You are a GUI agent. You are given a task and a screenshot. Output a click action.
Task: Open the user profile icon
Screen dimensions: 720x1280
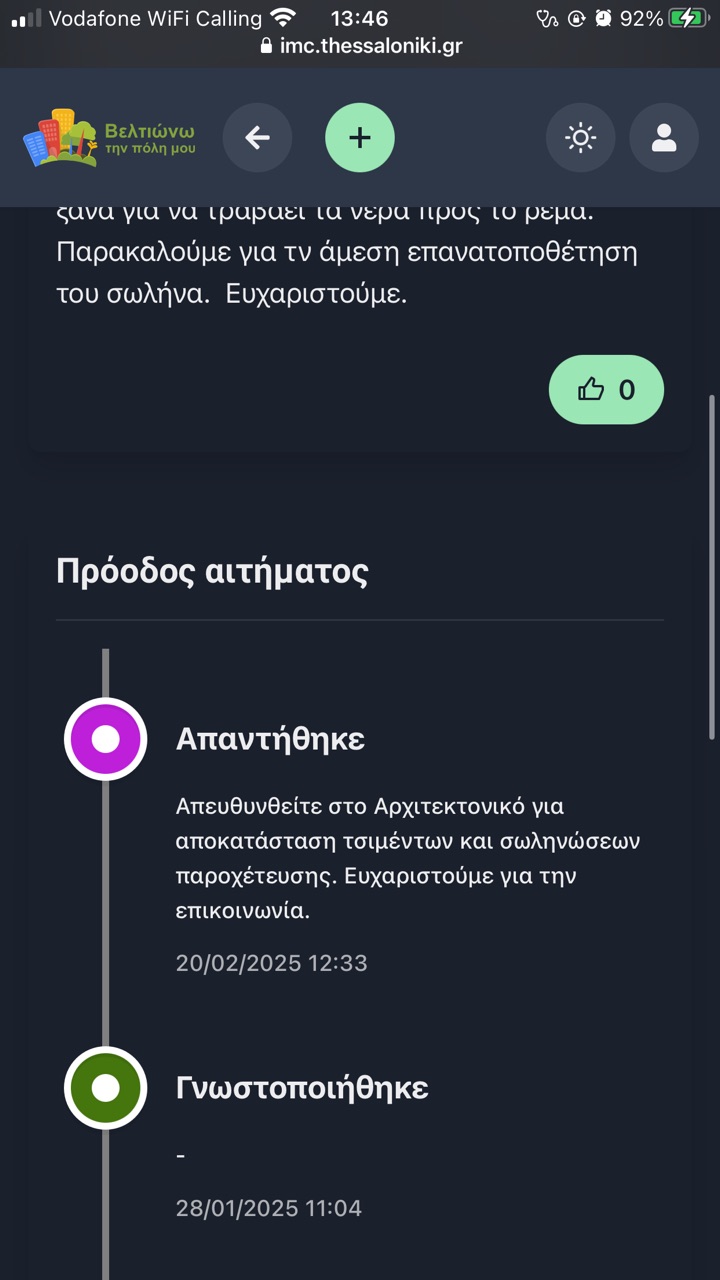(x=664, y=138)
